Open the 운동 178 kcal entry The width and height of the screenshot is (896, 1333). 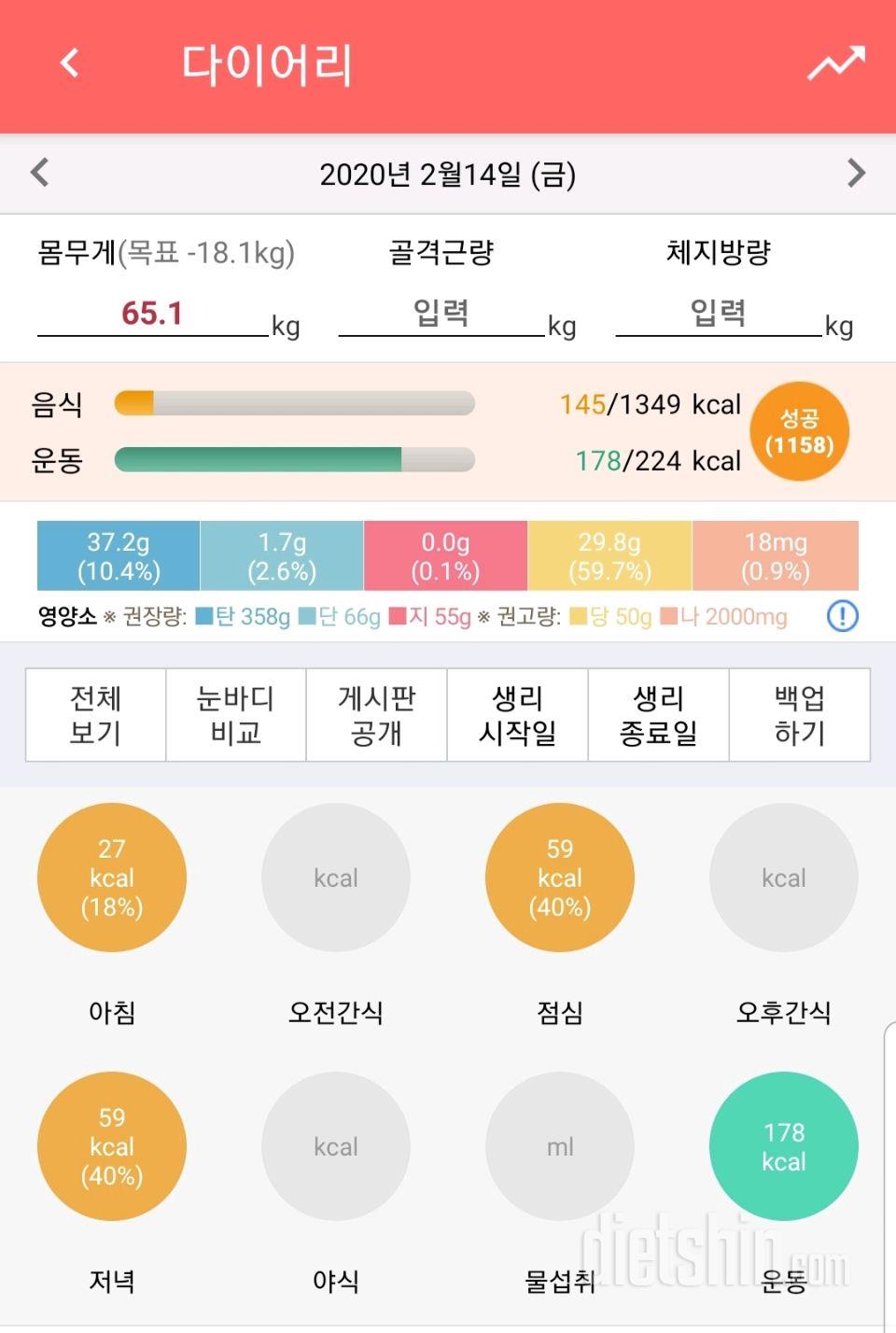[784, 1146]
